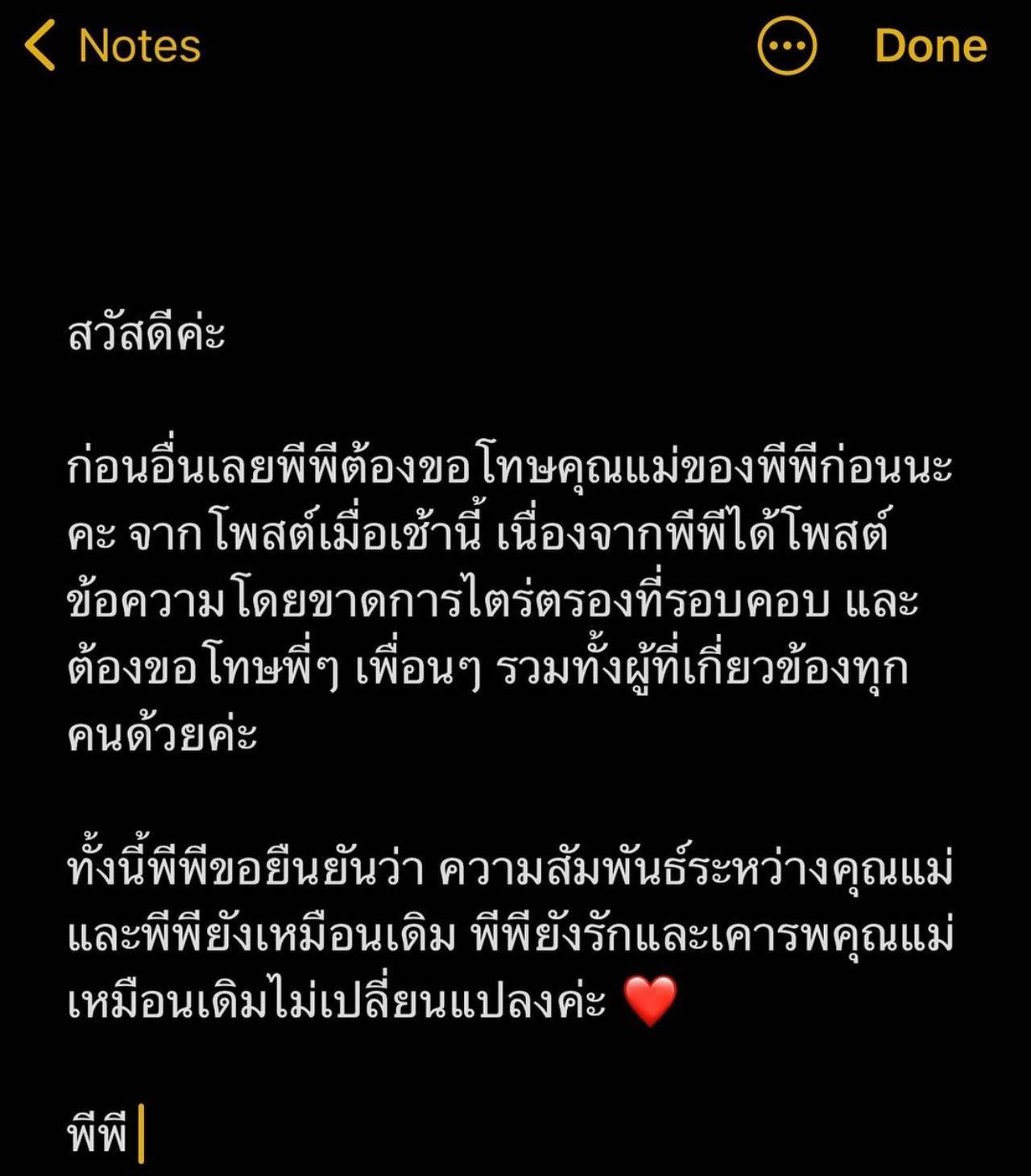The height and width of the screenshot is (1176, 1031).
Task: Tap Done to finish editing
Action: [x=930, y=46]
